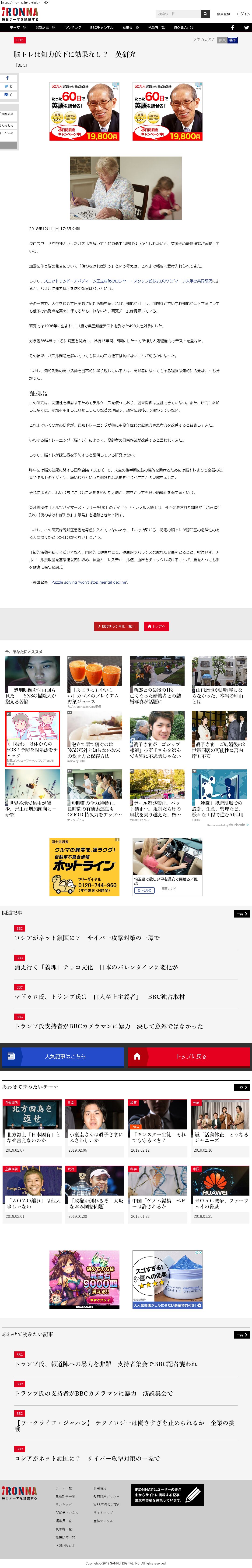Open BBCチャンネル nav item

tap(101, 27)
